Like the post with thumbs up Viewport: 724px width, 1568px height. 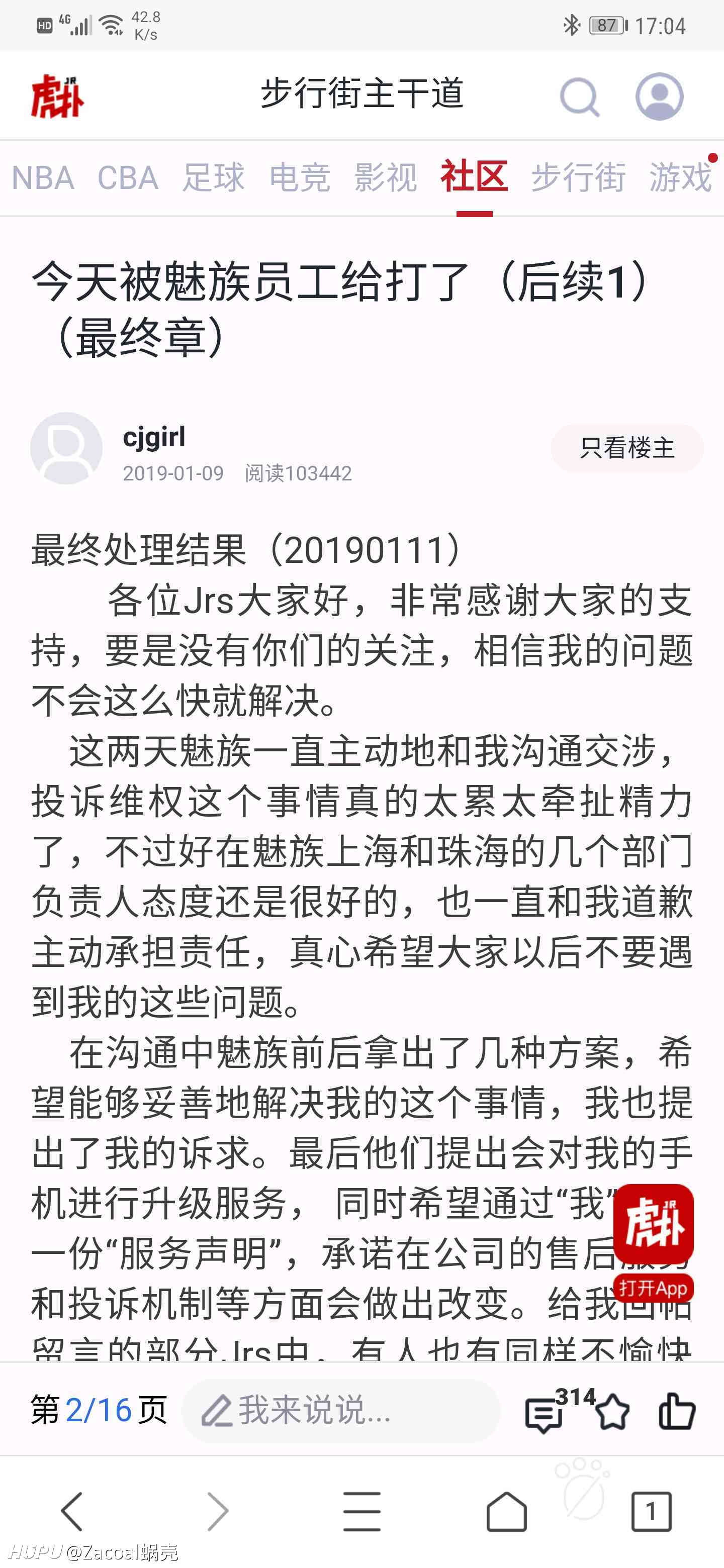point(677,1410)
